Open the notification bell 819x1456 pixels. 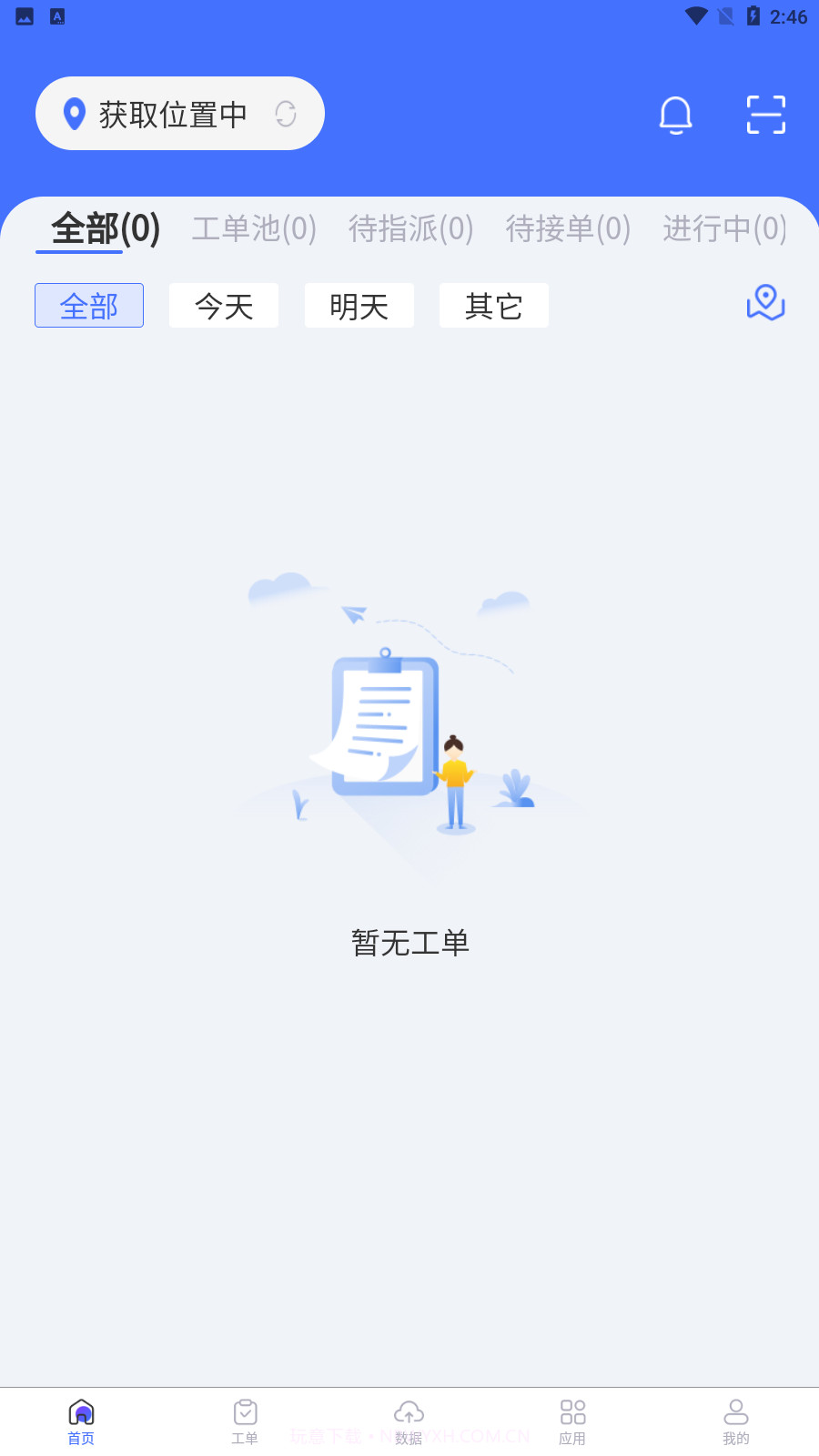676,115
